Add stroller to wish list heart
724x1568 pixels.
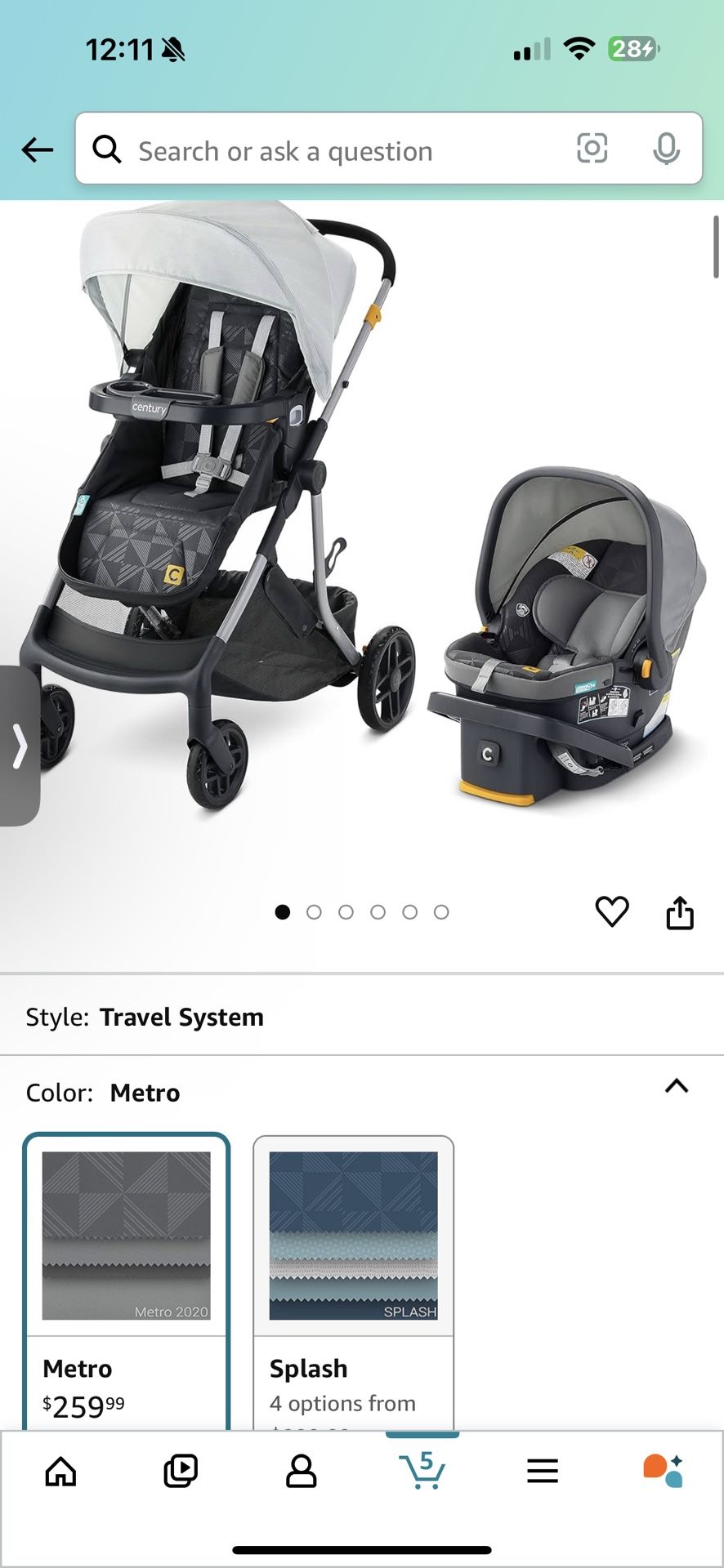pyautogui.click(x=612, y=911)
